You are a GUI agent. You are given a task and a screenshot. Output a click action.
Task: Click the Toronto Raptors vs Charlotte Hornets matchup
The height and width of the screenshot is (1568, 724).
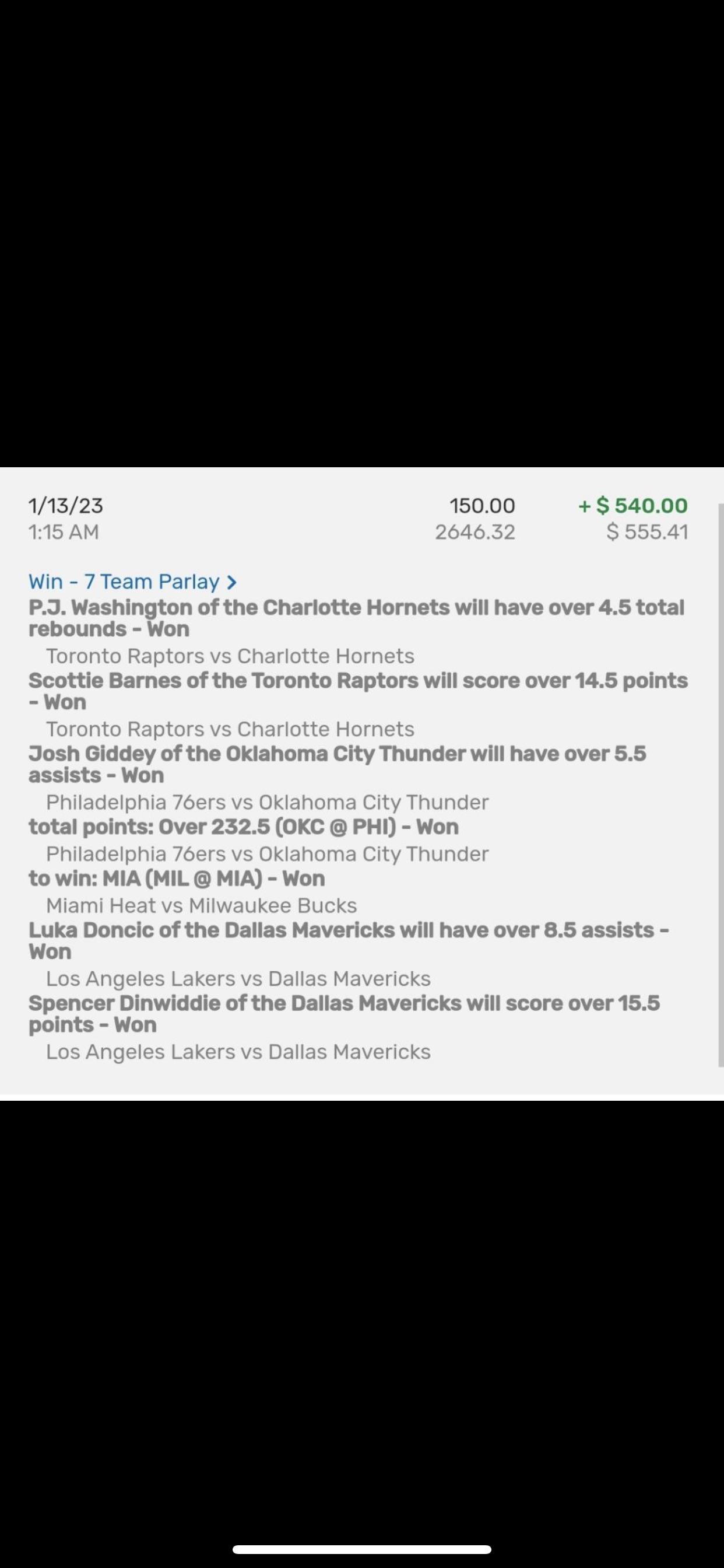(x=231, y=656)
